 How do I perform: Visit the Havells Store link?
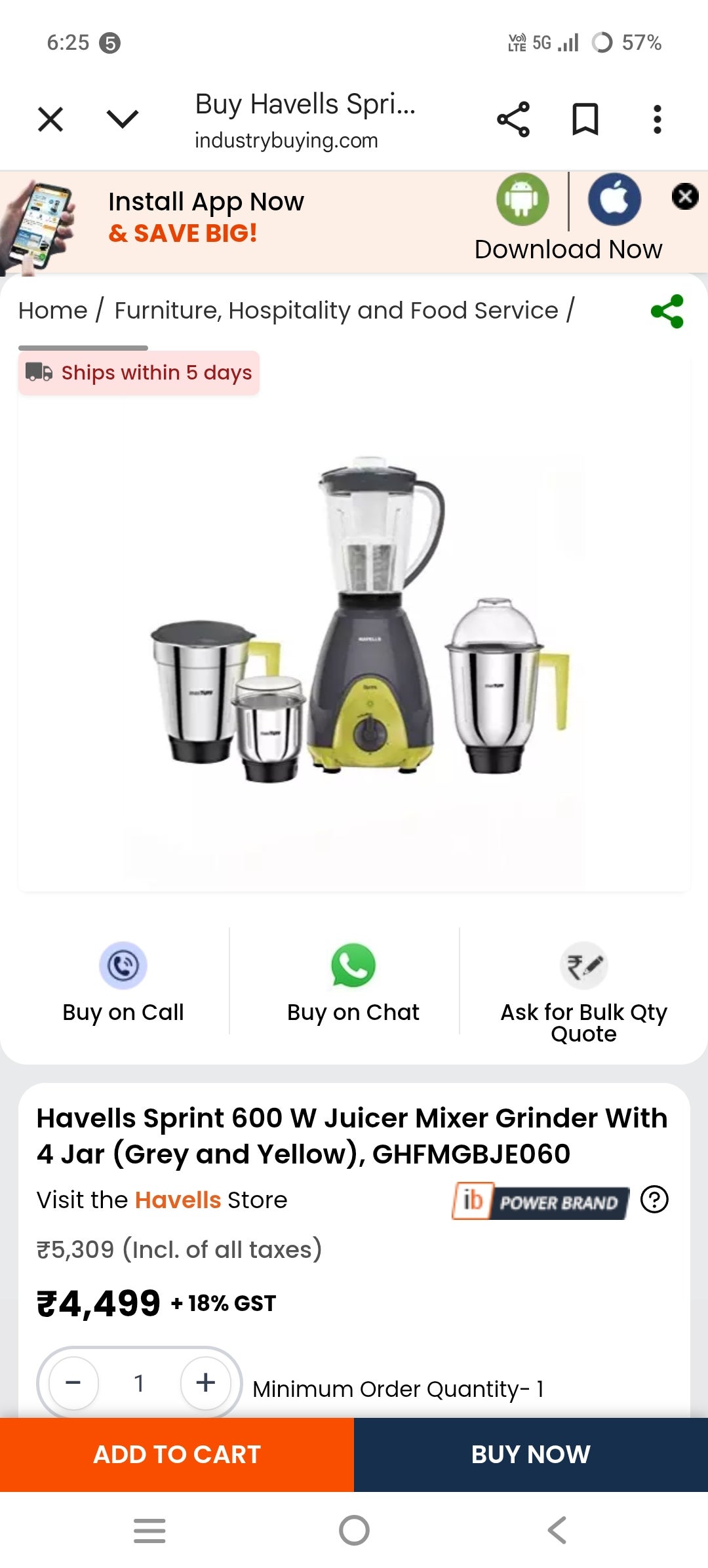178,1200
